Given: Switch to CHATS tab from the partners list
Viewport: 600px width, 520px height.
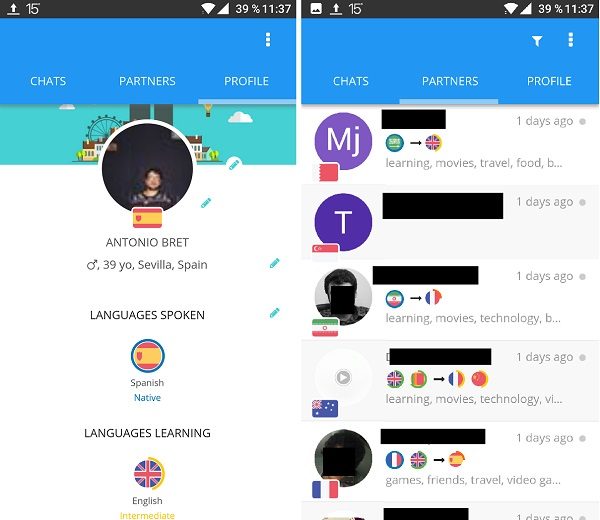Looking at the screenshot, I should [x=351, y=81].
